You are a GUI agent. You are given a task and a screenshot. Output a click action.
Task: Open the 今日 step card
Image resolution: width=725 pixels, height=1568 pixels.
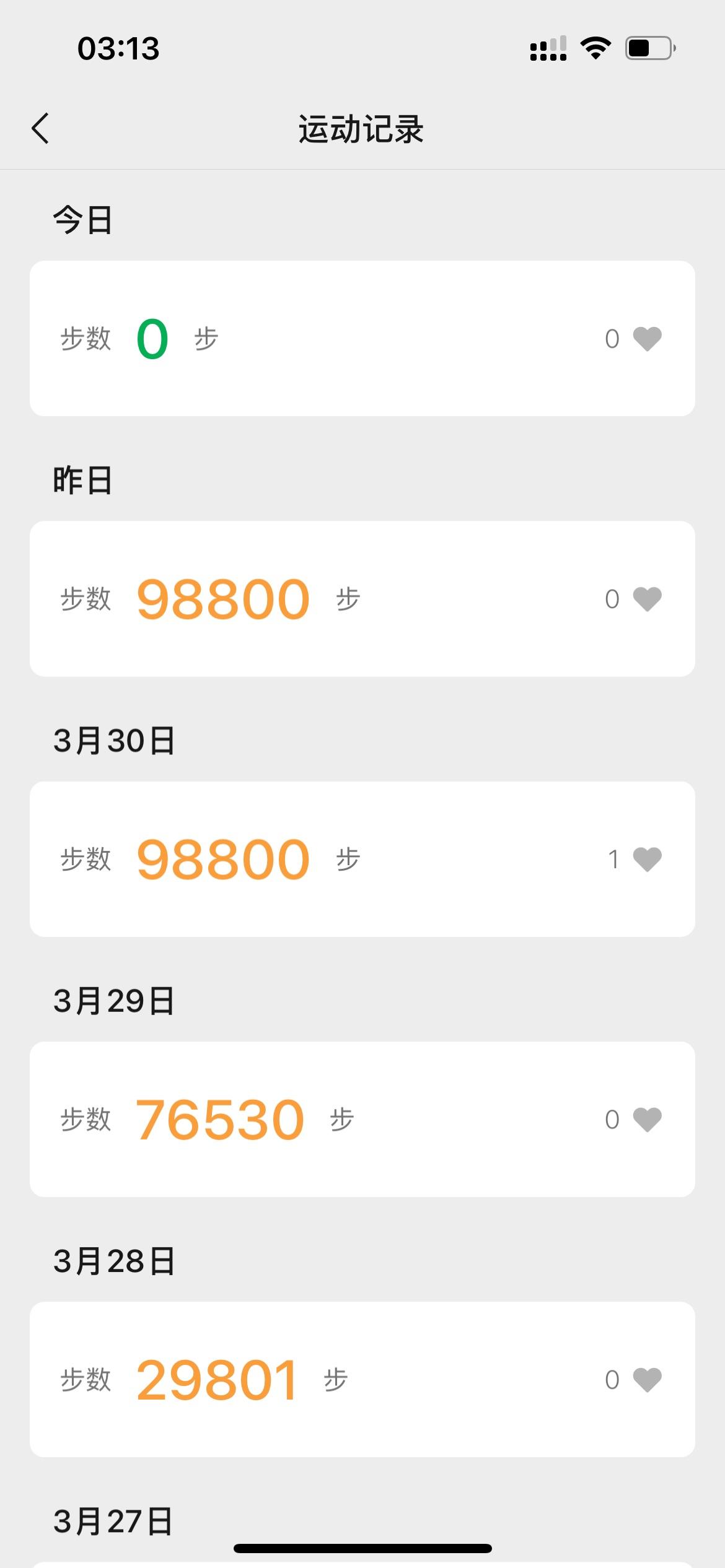coord(362,338)
